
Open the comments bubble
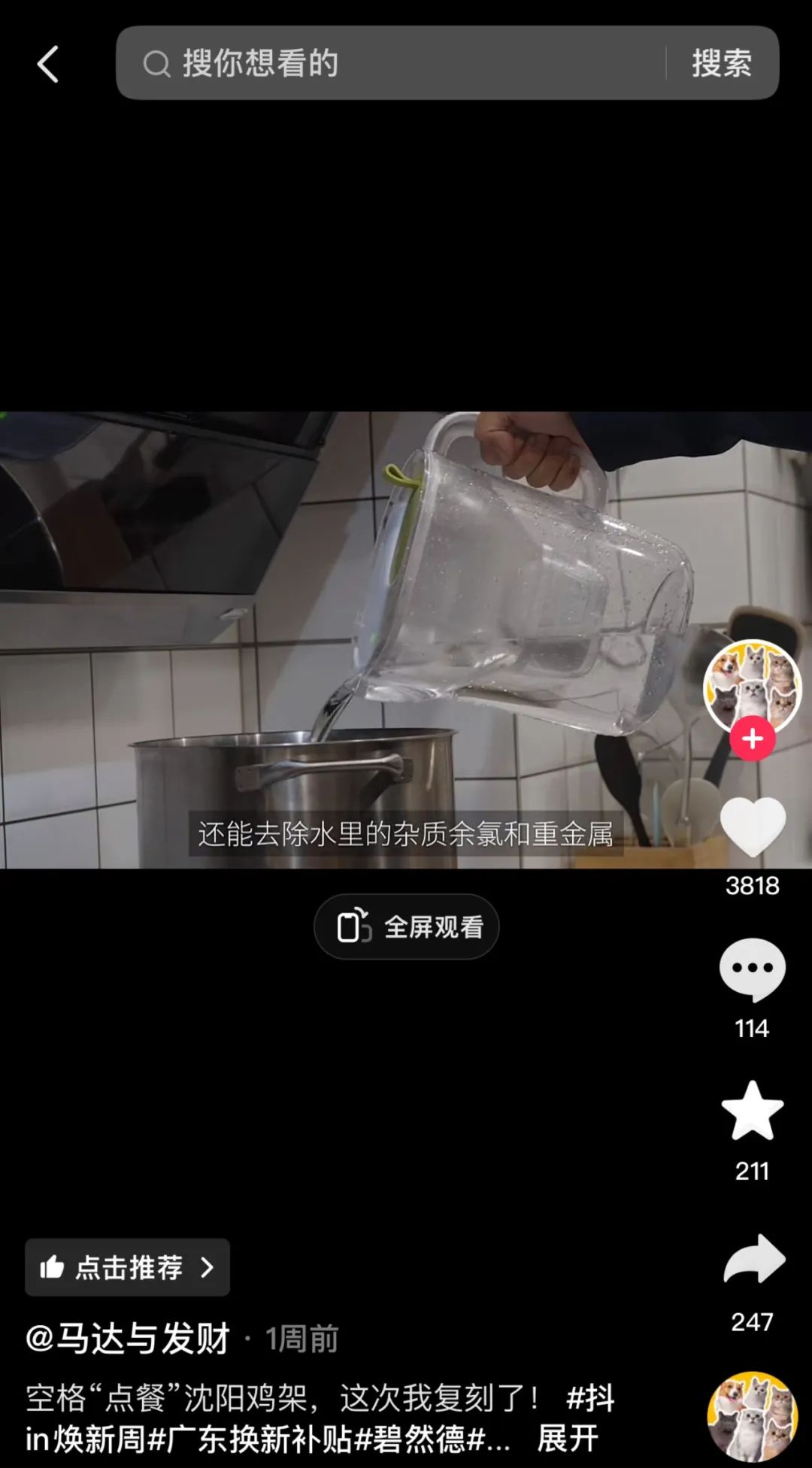(752, 969)
